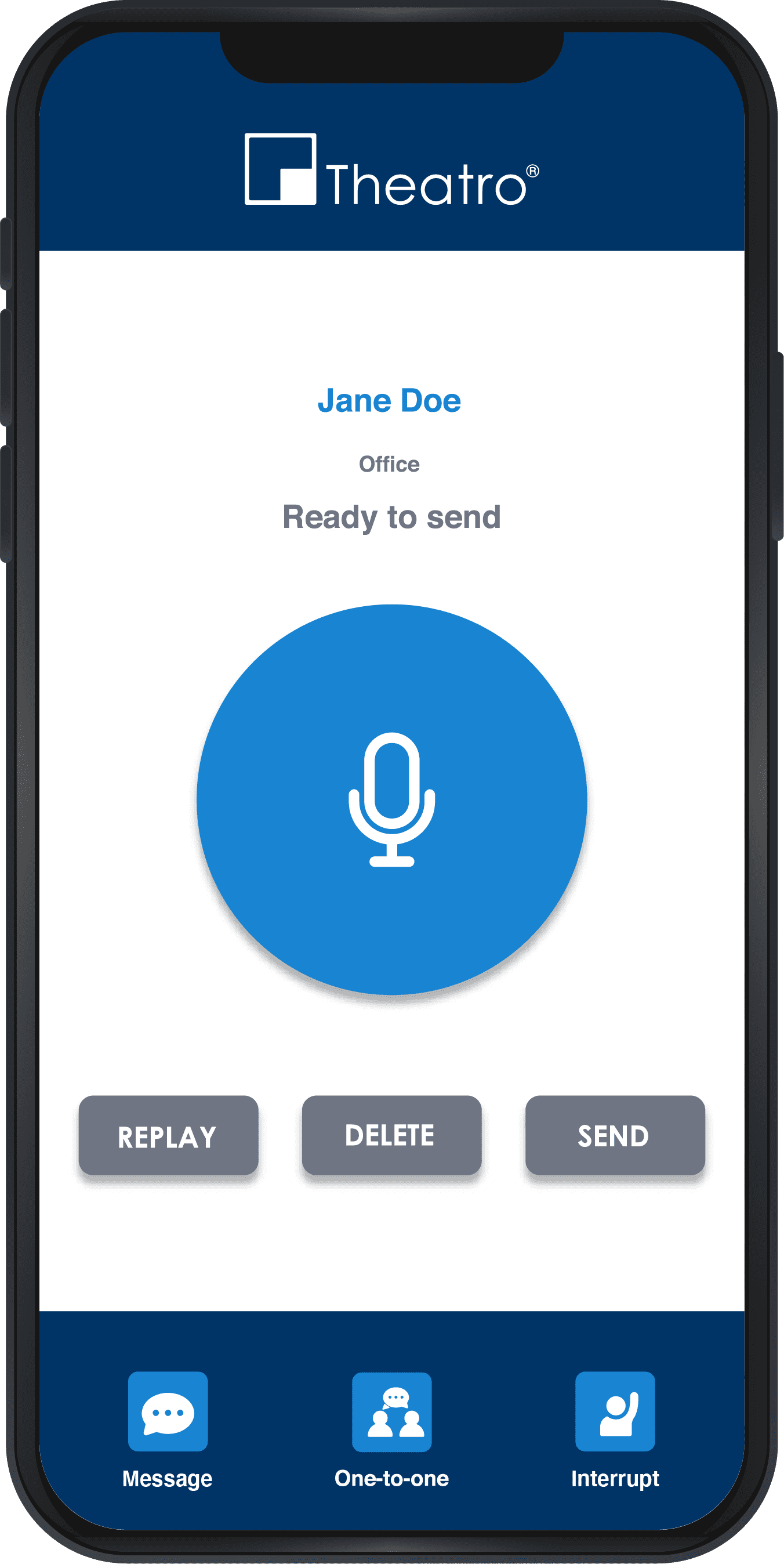
Task: Send the message to Jane Doe
Action: [615, 1135]
